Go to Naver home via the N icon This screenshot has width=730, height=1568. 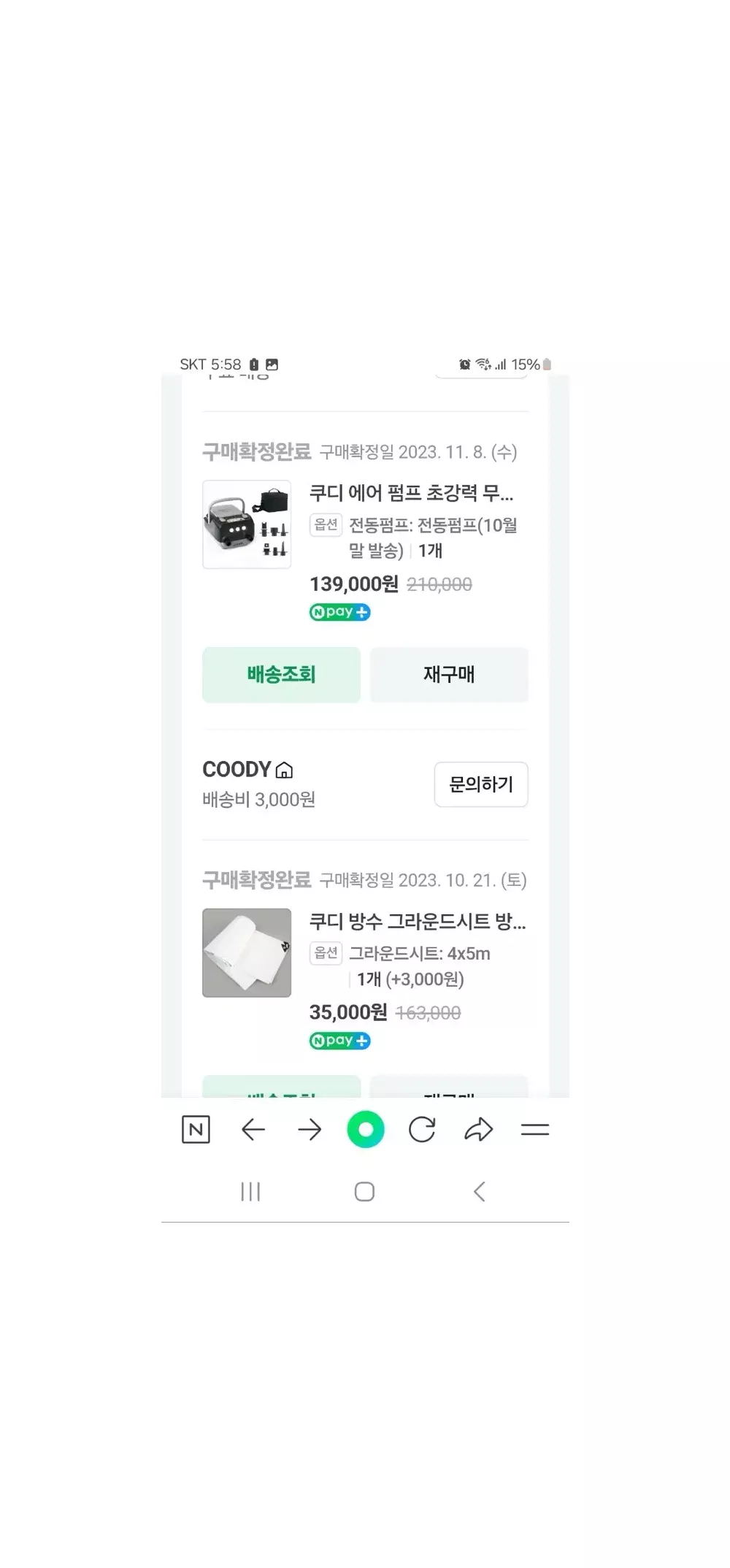tap(196, 1130)
